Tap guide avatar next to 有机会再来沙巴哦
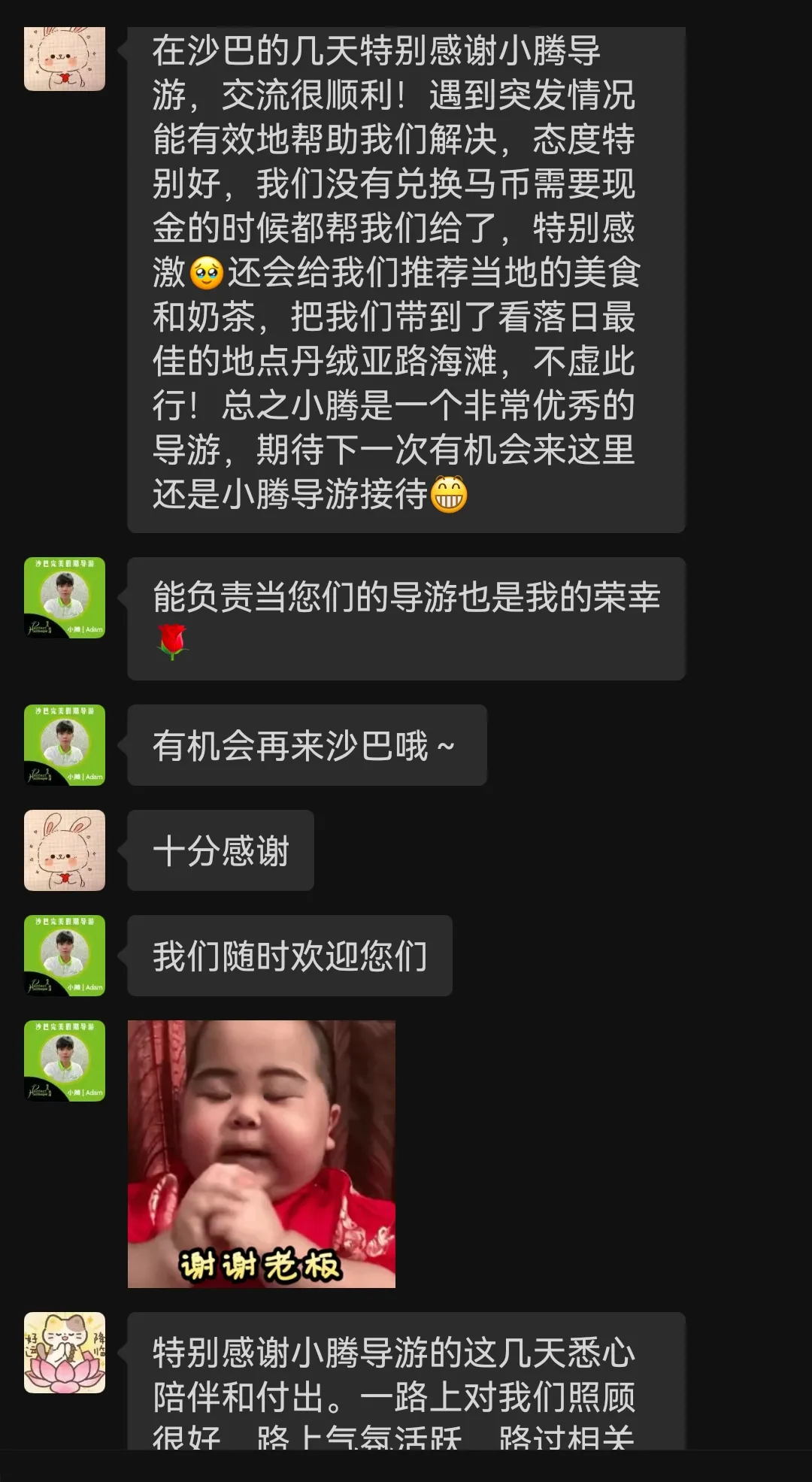Screen dimensions: 812x1482 click(65, 745)
